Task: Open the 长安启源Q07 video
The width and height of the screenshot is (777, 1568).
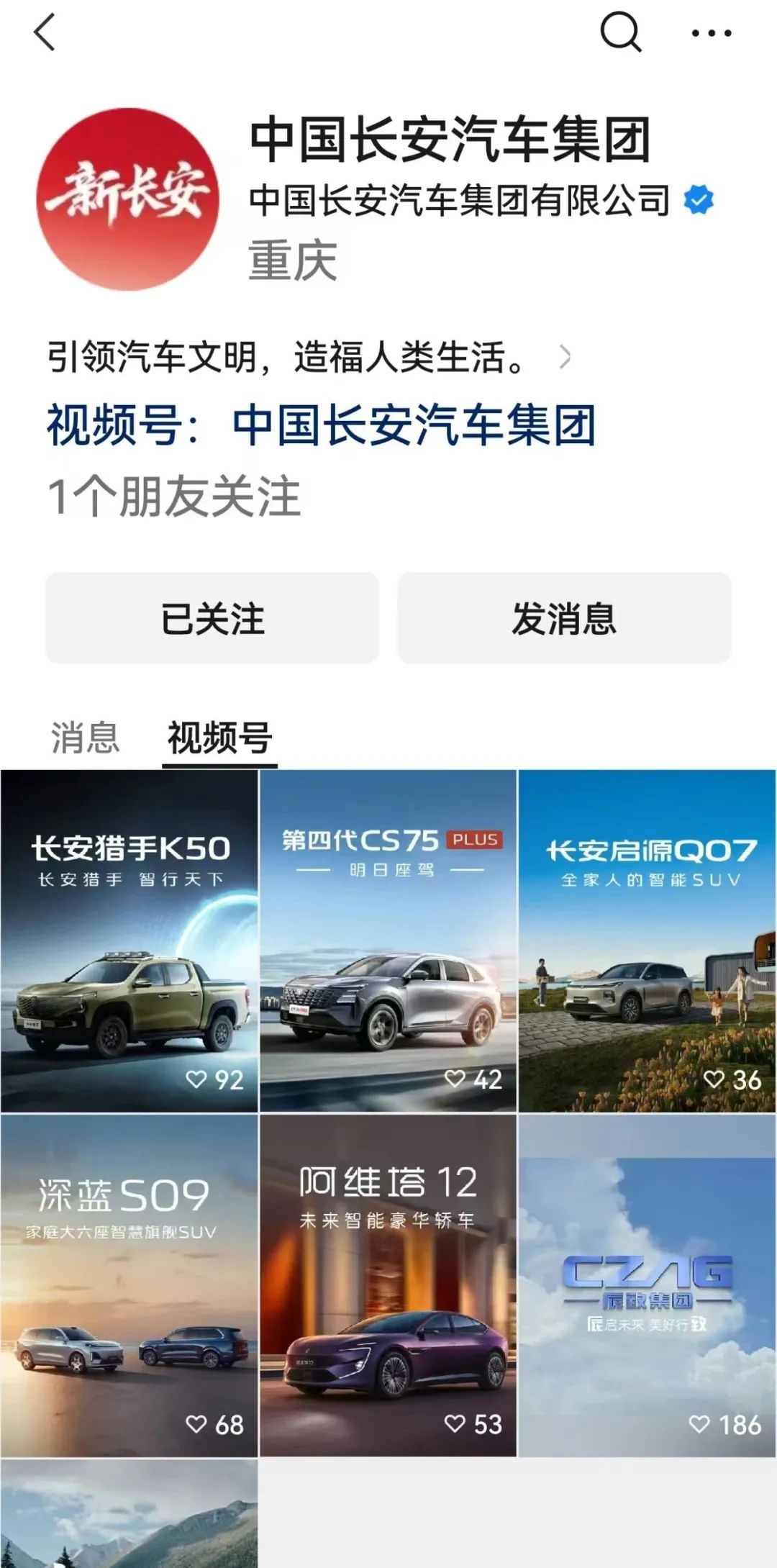Action: click(647, 941)
